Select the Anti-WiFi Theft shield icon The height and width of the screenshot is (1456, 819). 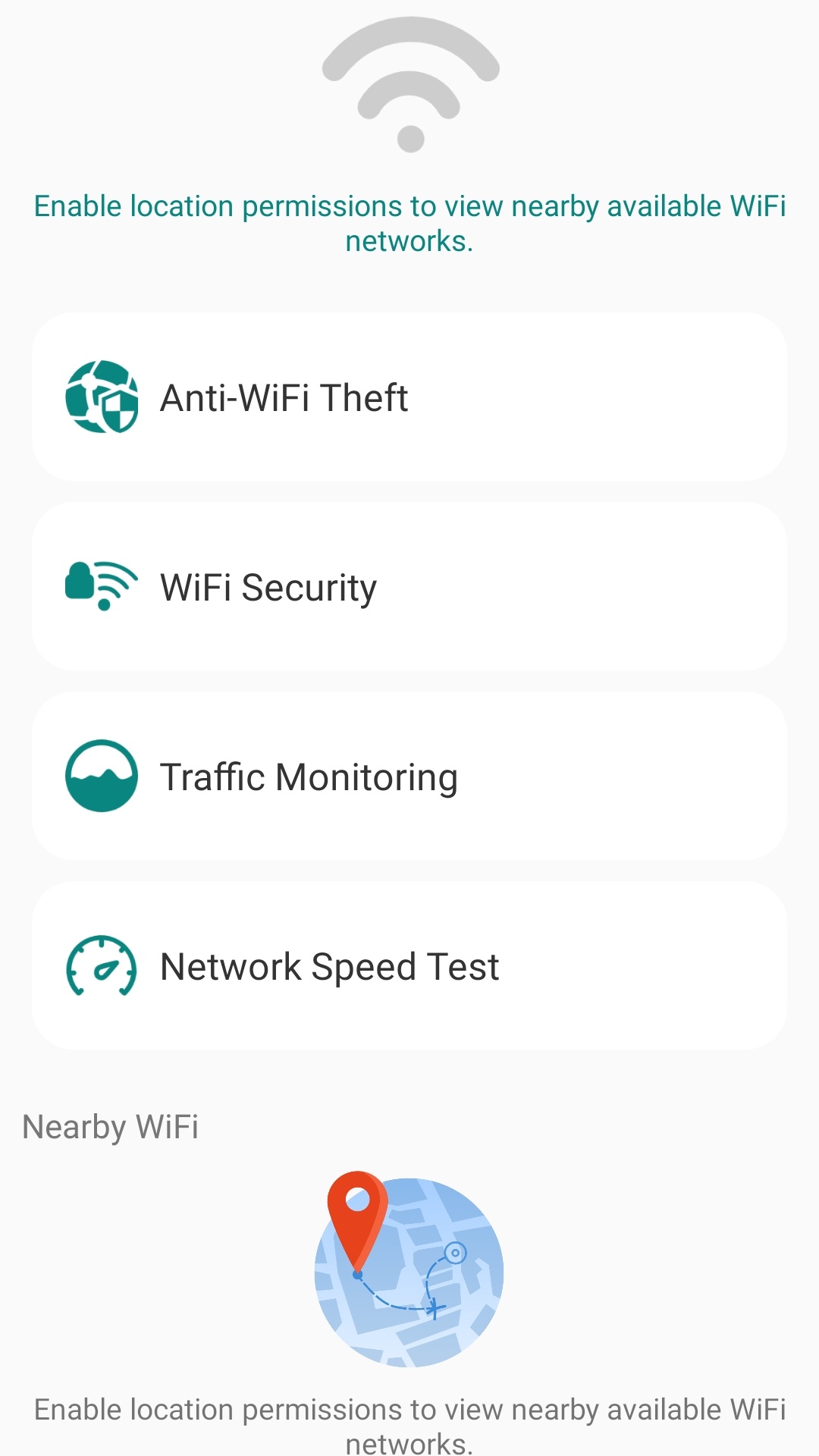101,397
